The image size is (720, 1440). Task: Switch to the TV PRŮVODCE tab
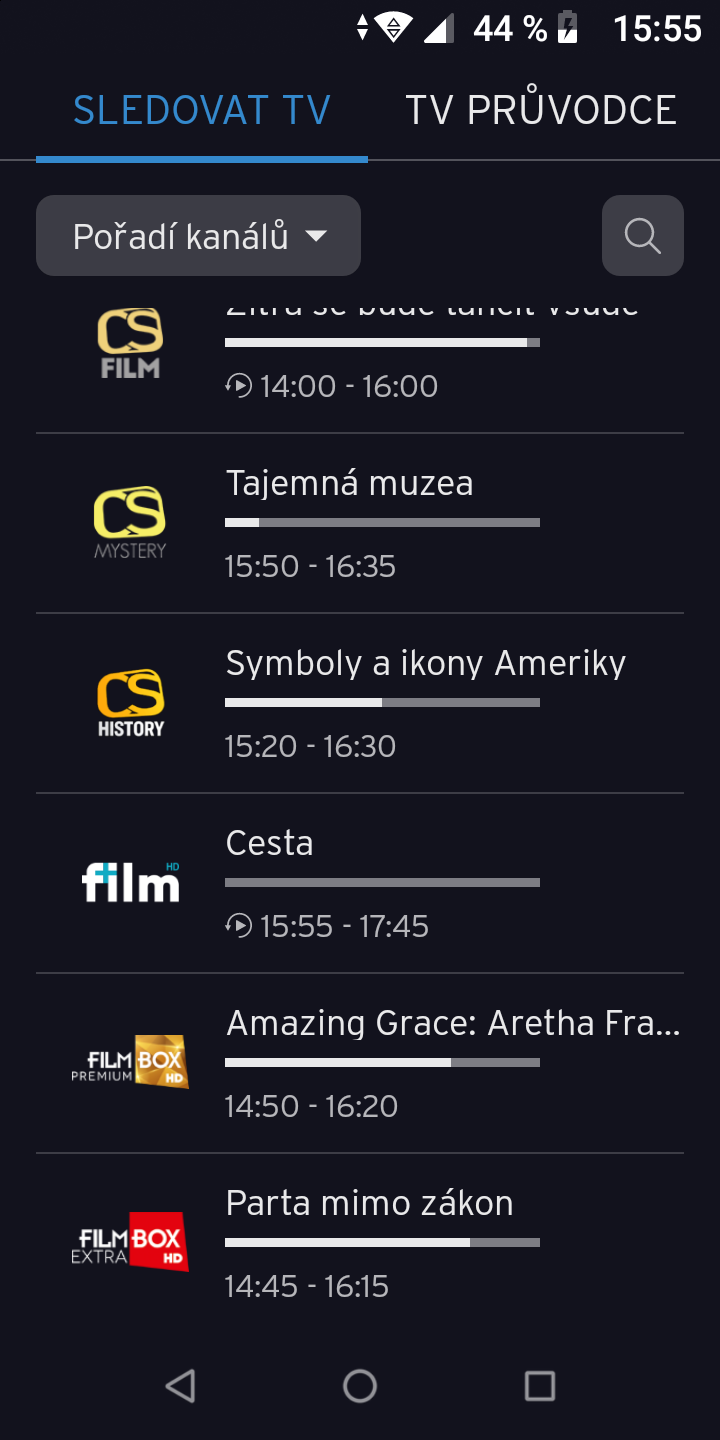(x=541, y=110)
